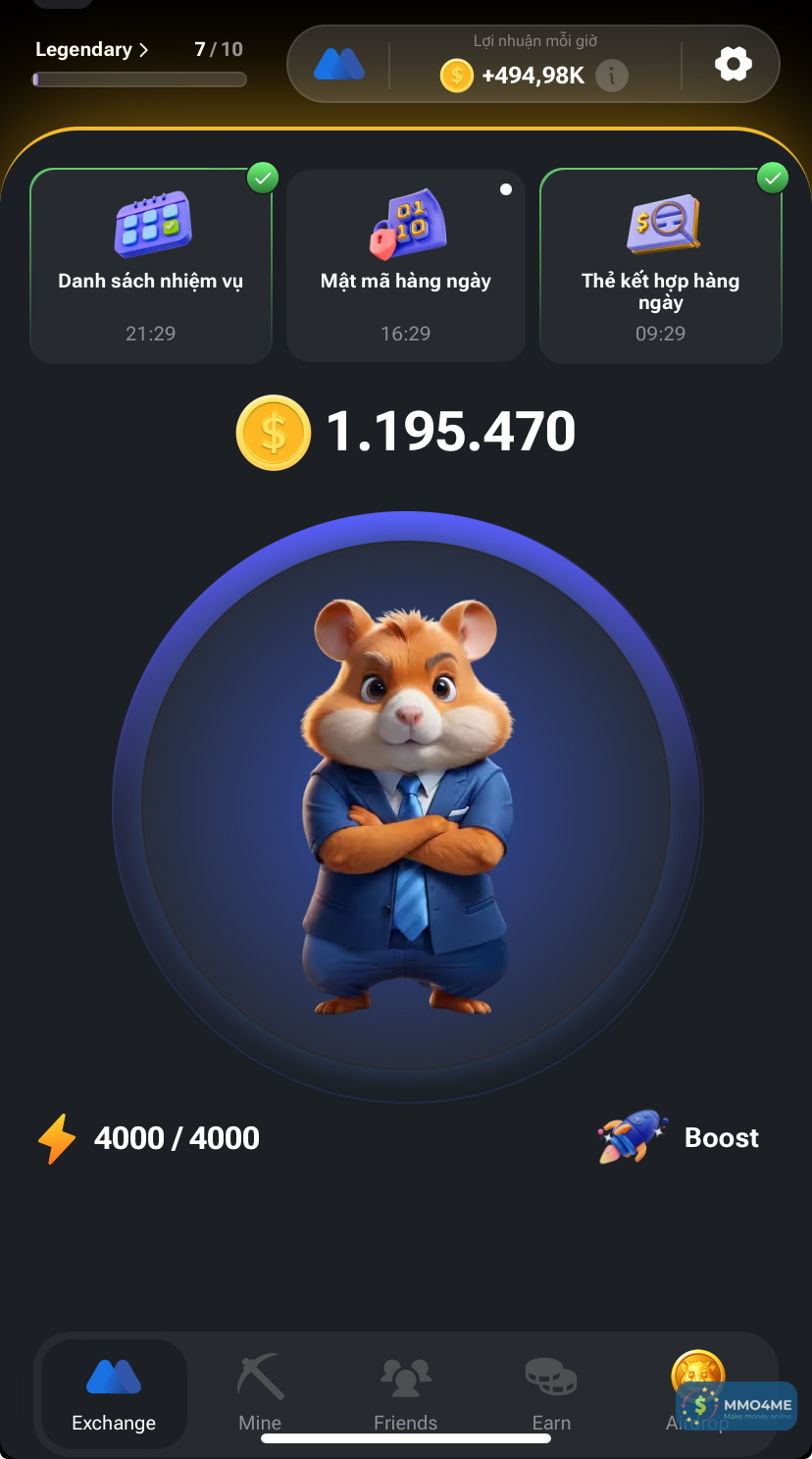
Task: Switch to the Exchange tab
Action: (x=114, y=1394)
